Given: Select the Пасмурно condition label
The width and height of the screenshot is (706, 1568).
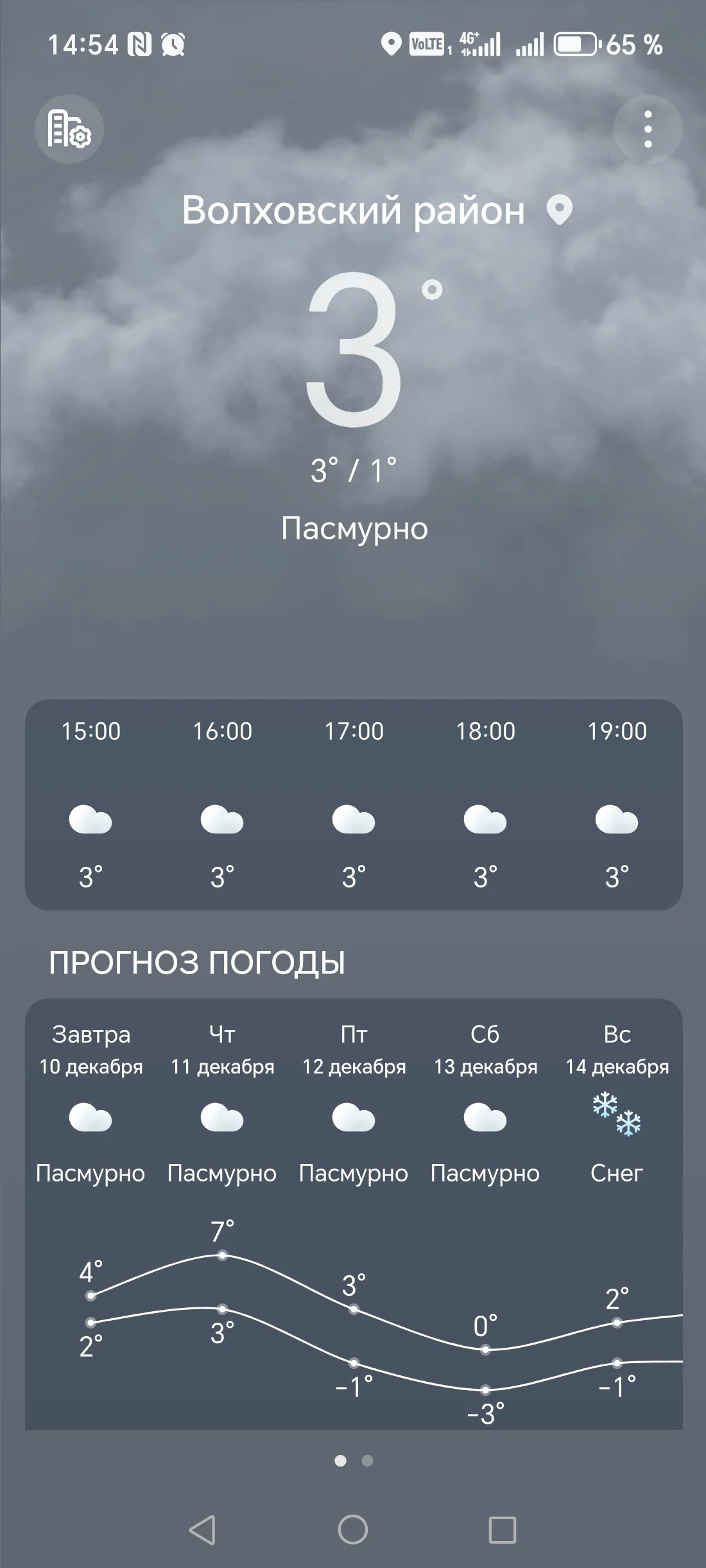Looking at the screenshot, I should 353,528.
